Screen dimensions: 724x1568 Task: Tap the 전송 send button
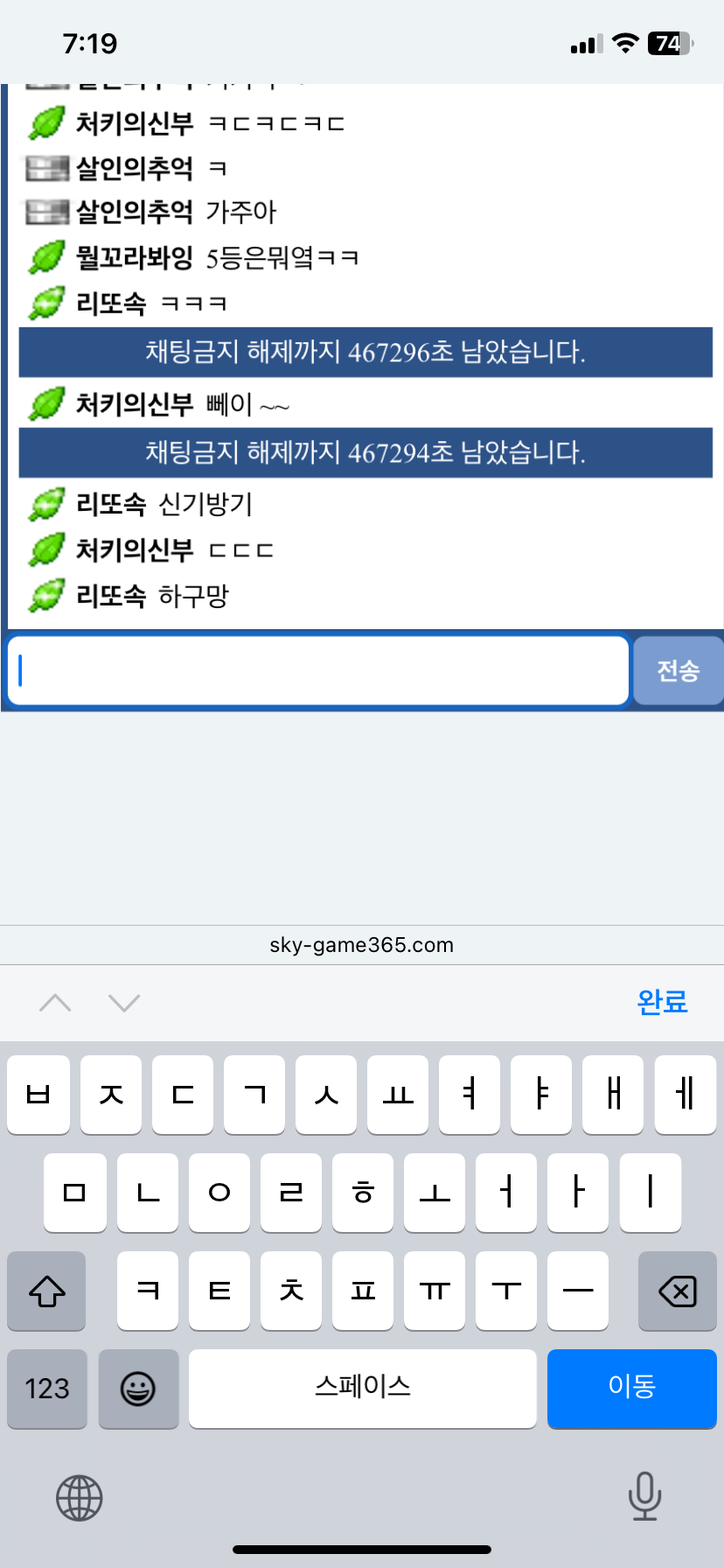point(679,670)
